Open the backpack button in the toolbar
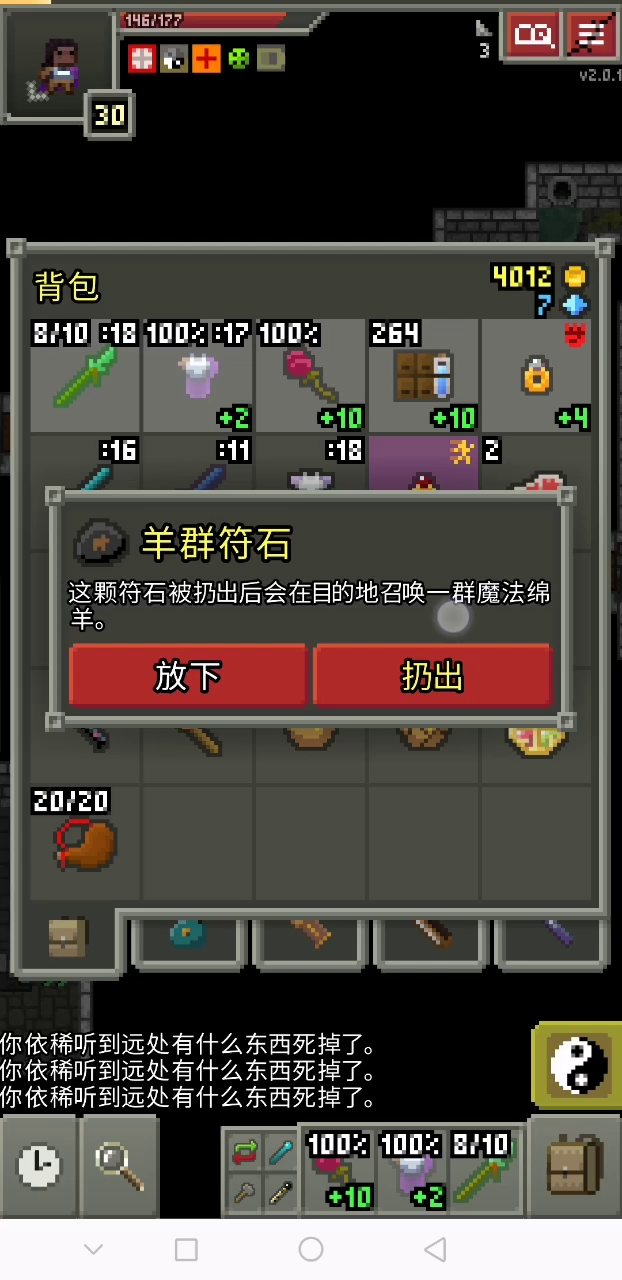 (x=574, y=1165)
